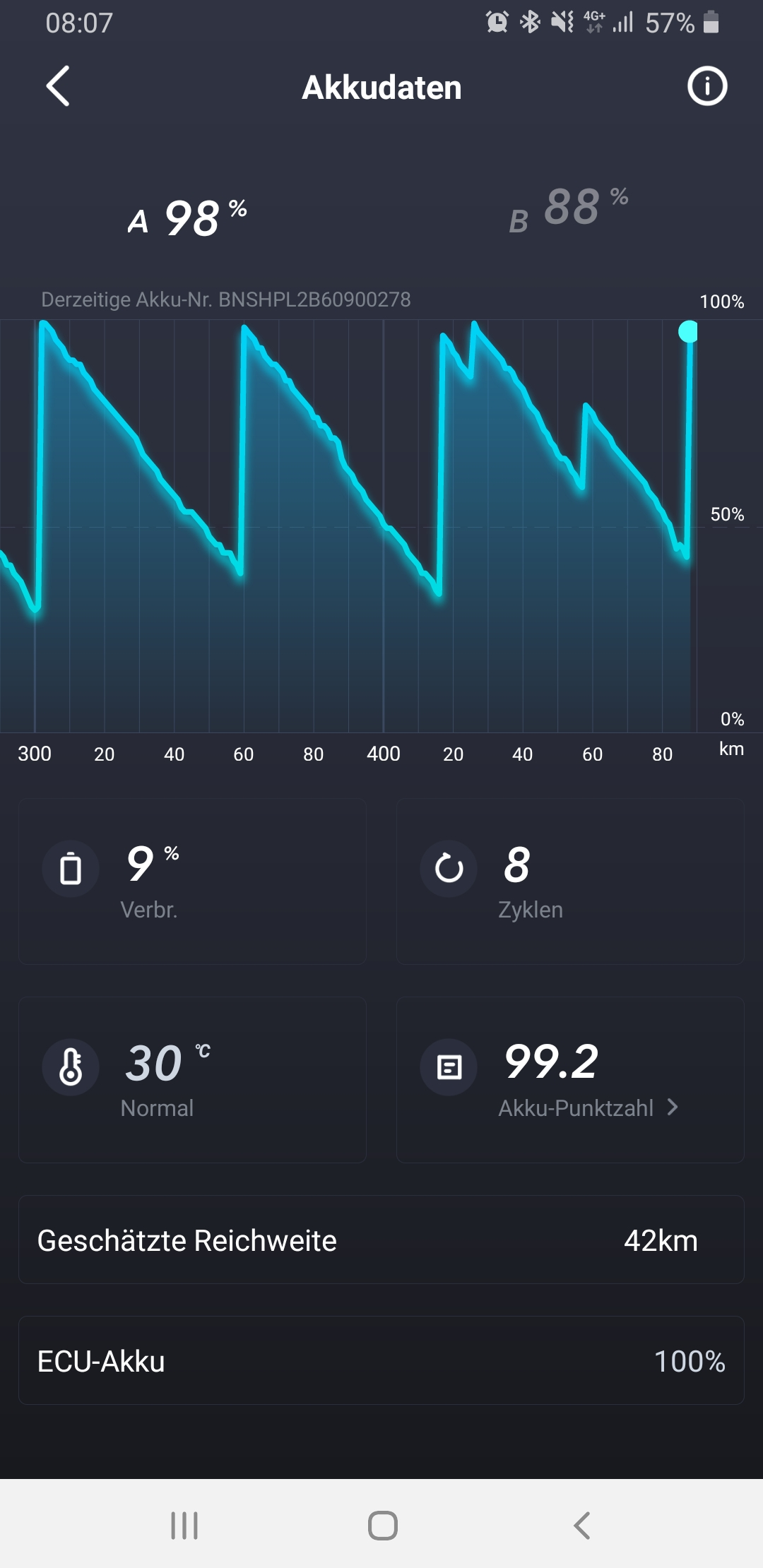Open recent apps from navigation bar
763x1568 pixels.
[x=184, y=1525]
